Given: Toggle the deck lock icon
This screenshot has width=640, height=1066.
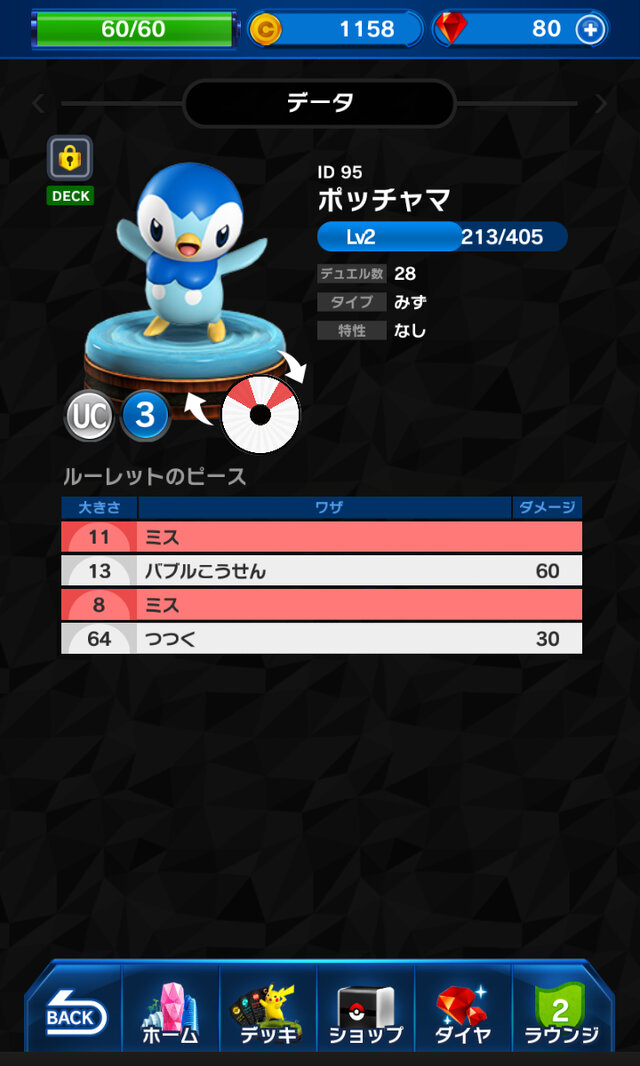Looking at the screenshot, I should (70, 159).
